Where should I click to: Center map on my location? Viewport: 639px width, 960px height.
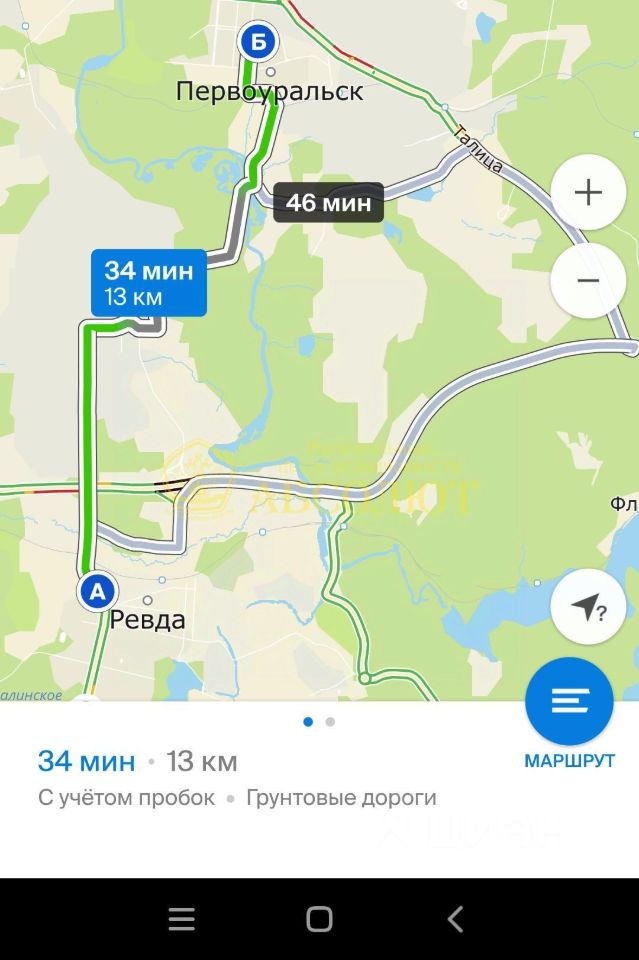(x=588, y=607)
